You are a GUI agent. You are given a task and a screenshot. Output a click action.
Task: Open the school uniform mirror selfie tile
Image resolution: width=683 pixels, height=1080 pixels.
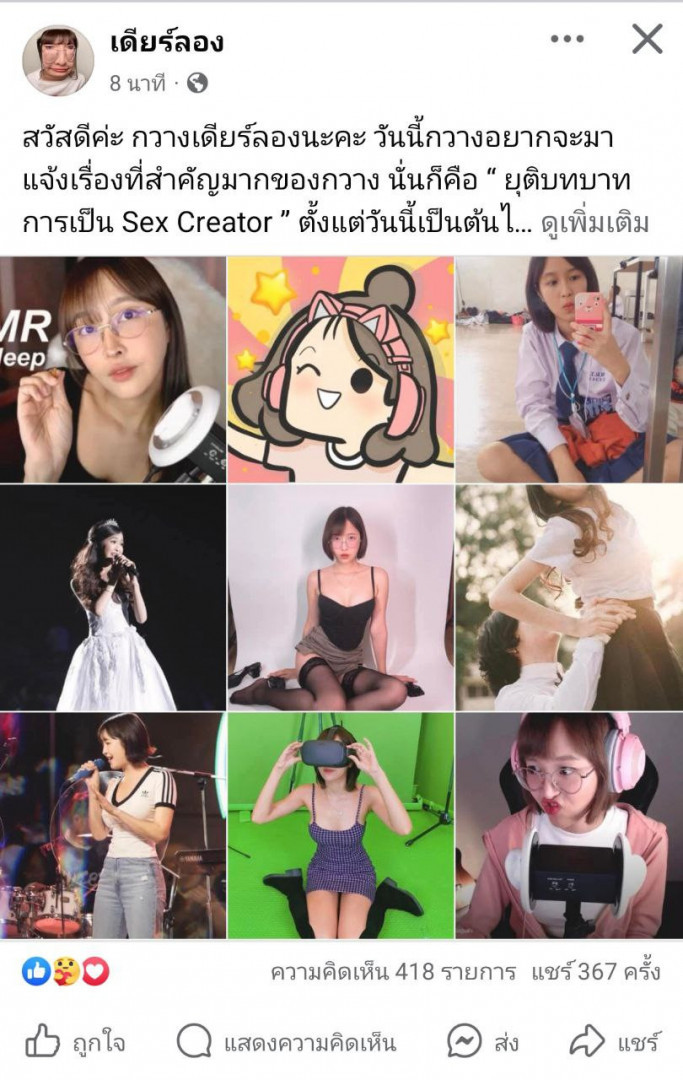pyautogui.click(x=568, y=369)
